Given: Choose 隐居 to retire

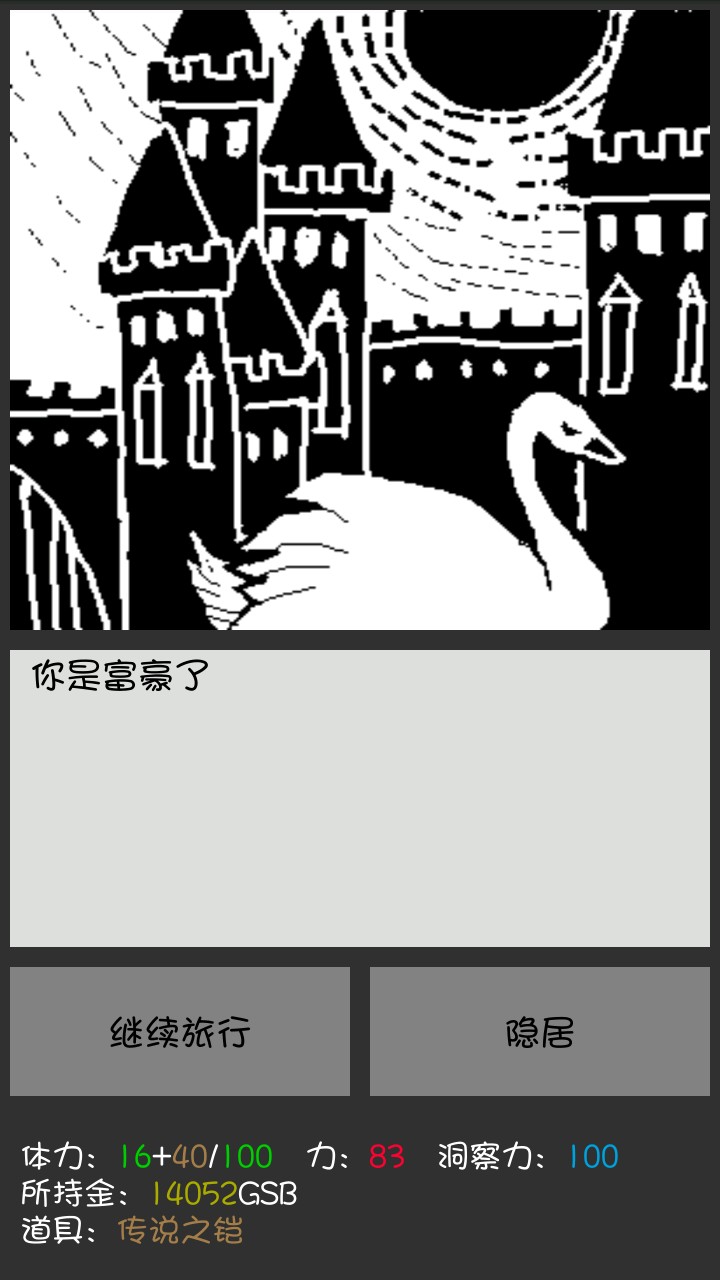Looking at the screenshot, I should 540,1031.
